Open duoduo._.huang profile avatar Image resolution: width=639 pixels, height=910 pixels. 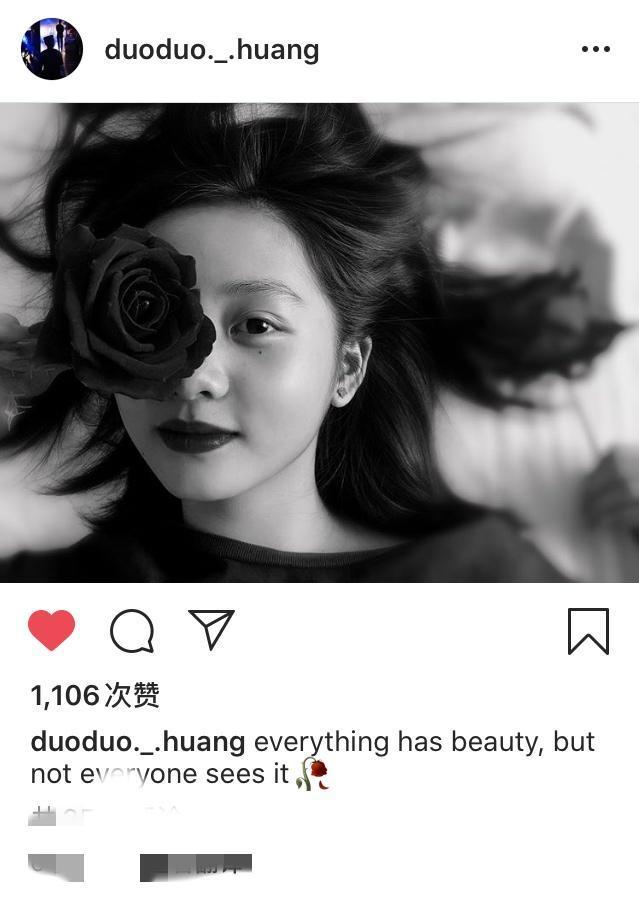pos(51,49)
